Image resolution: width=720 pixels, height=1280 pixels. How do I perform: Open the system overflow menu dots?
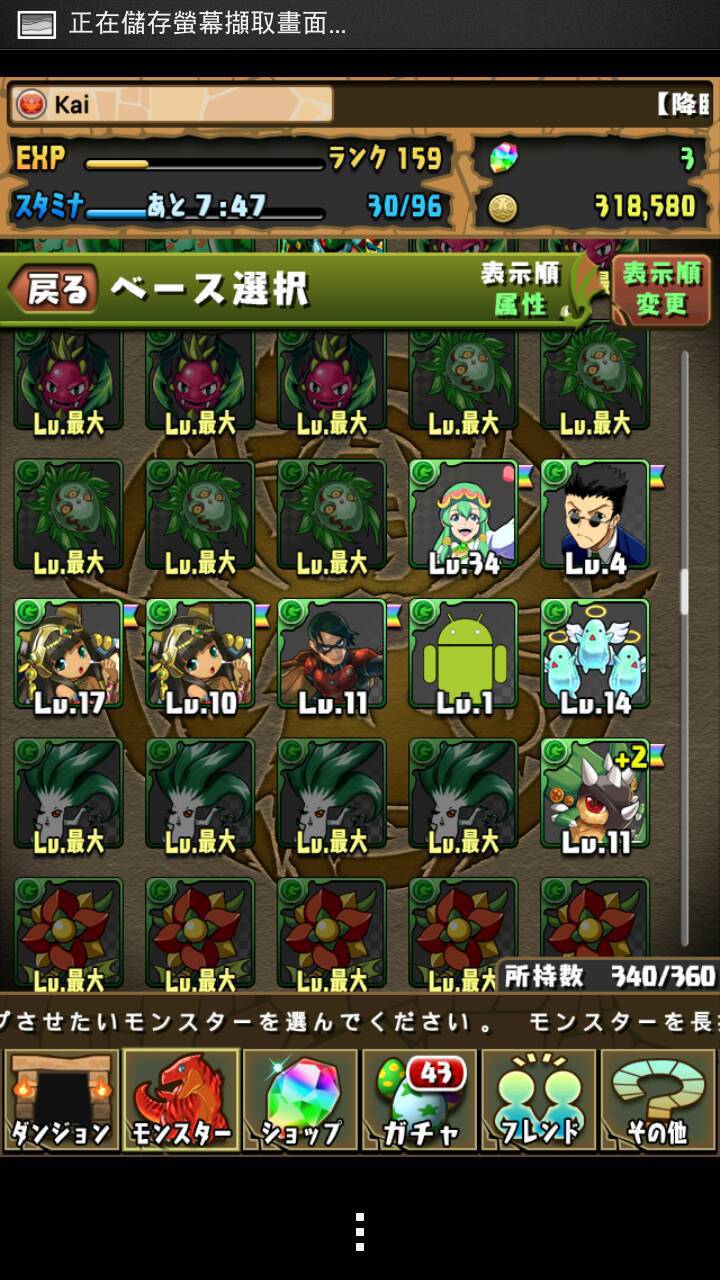pos(360,1232)
